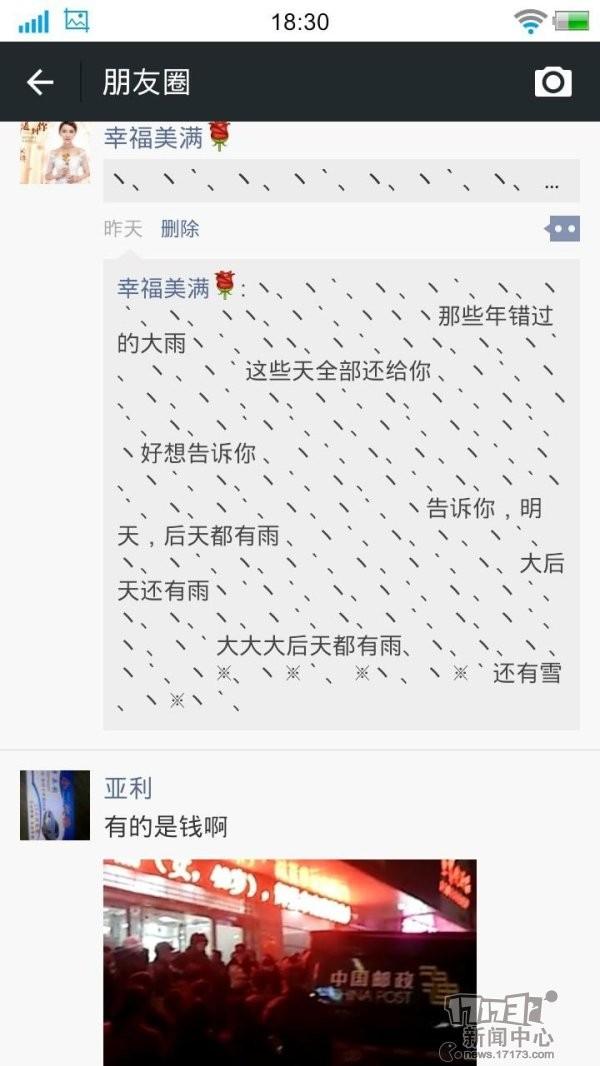Open 亚利's avatar
Viewport: 600px width, 1066px height.
55,804
